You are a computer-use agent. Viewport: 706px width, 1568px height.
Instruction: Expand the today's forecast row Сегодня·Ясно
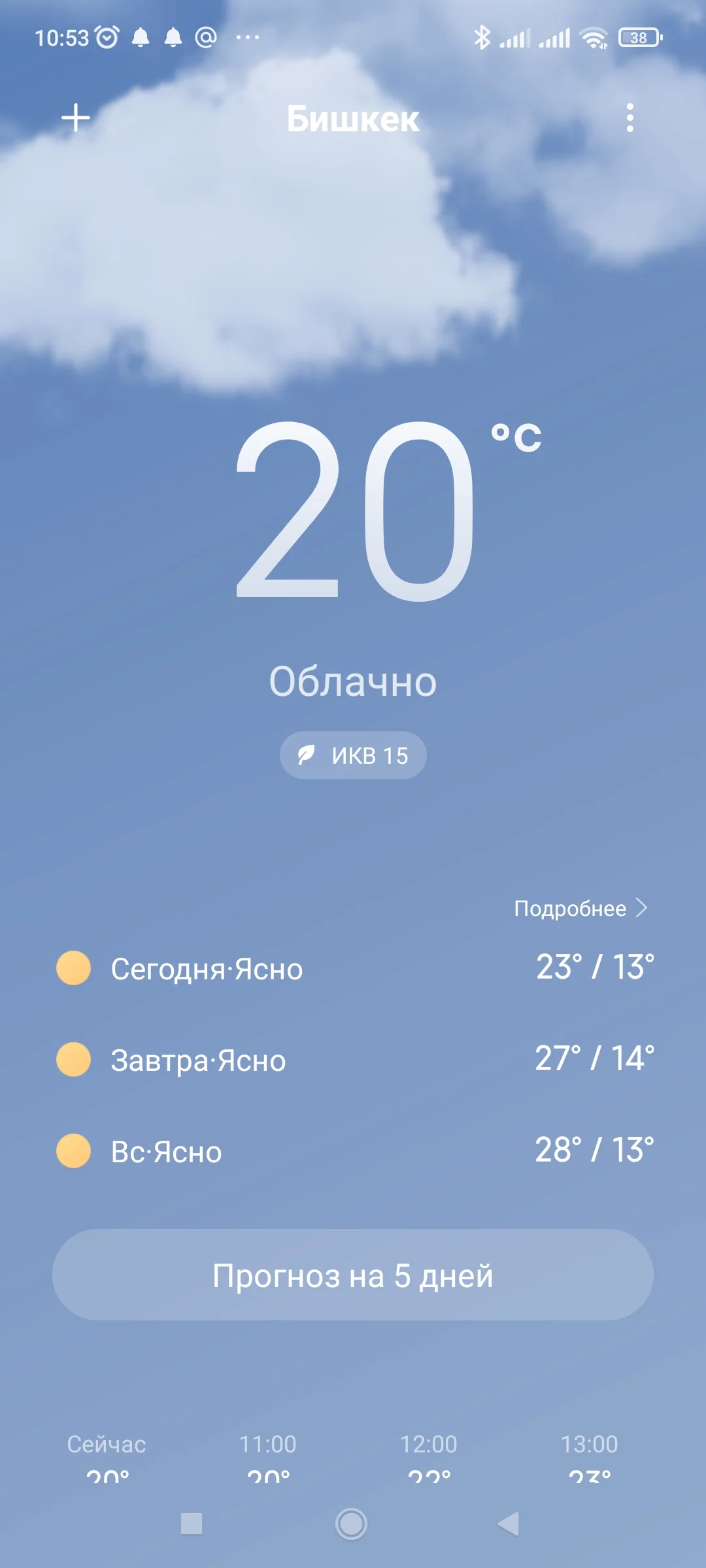point(353,969)
